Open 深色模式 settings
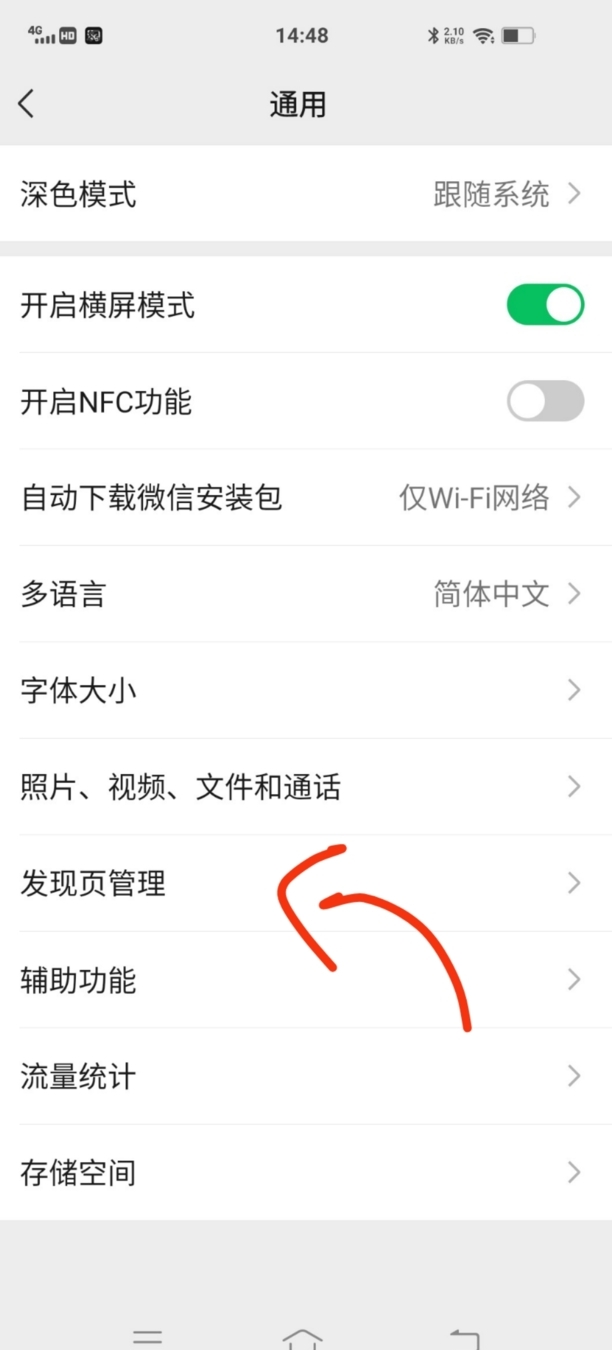The height and width of the screenshot is (1350, 612). 305,194
